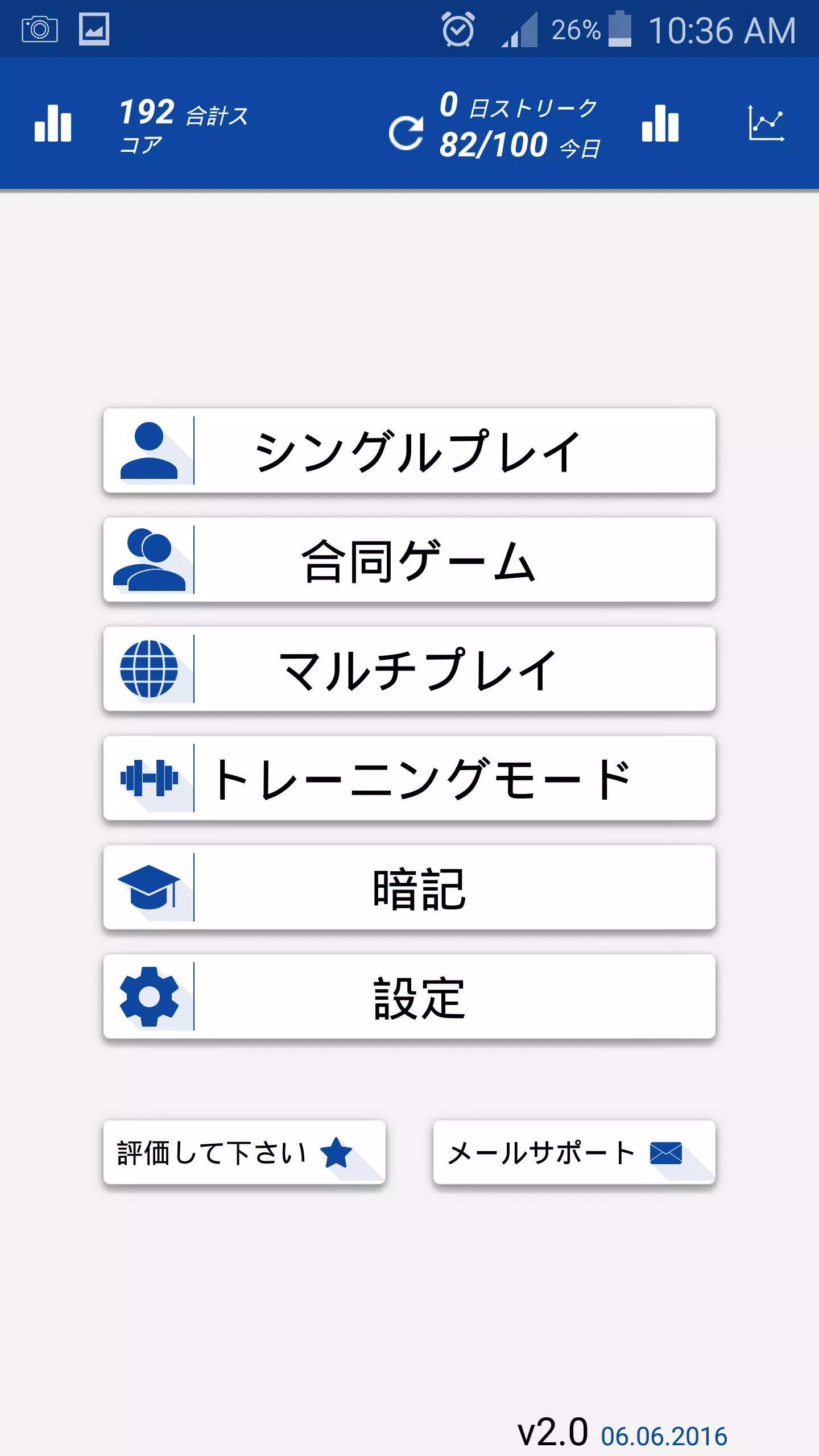Enter トレーニングモード
Viewport: 819px width, 1456px height.
coord(409,778)
